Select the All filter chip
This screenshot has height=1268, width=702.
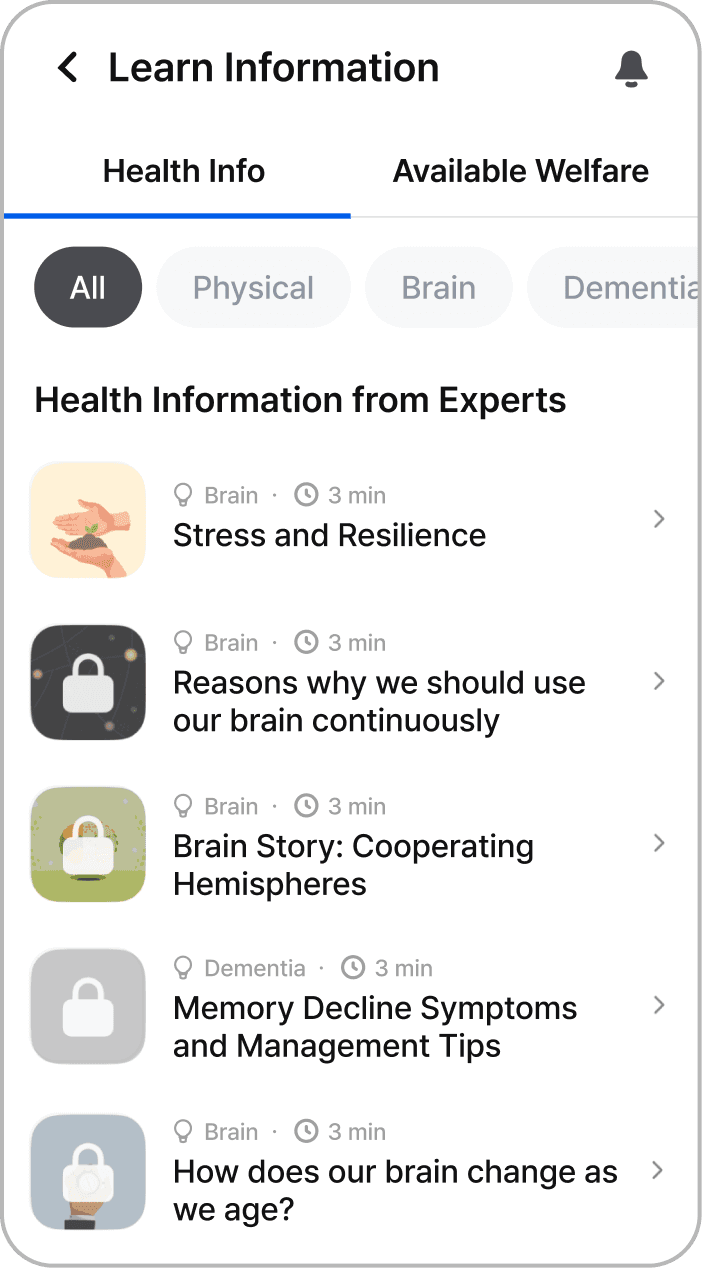[x=88, y=288]
